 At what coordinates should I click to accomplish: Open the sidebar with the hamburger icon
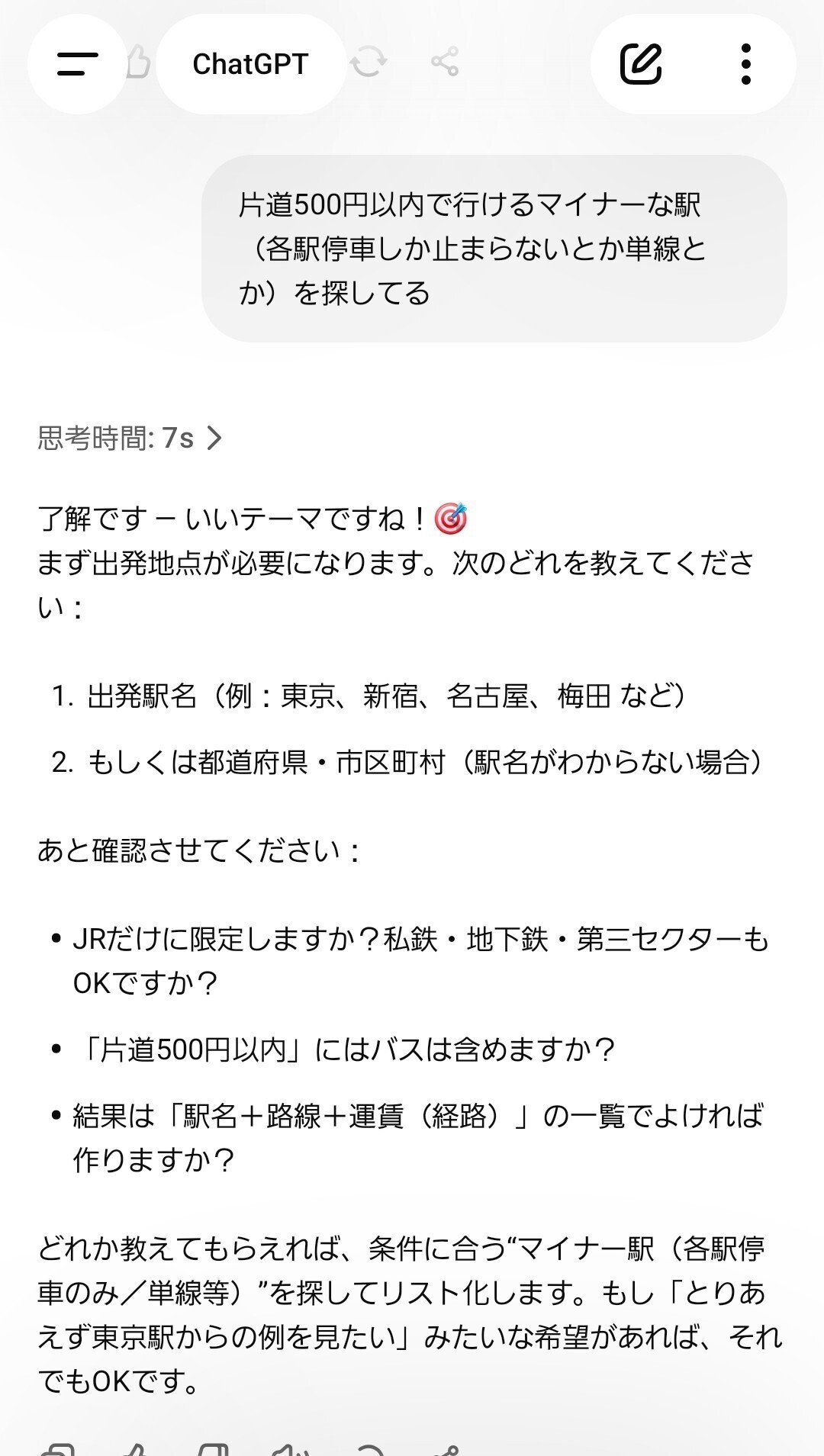pyautogui.click(x=76, y=64)
